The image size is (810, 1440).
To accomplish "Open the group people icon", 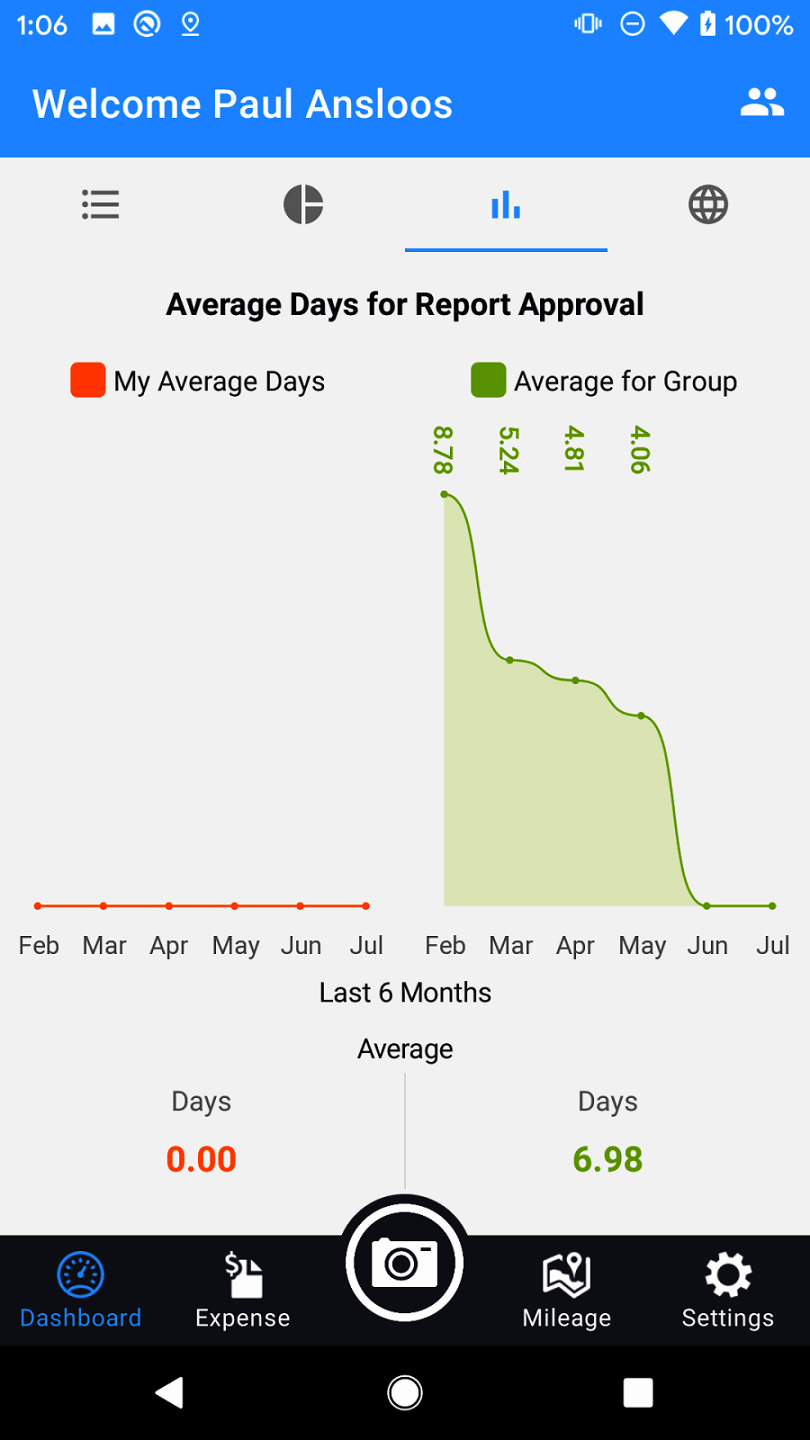I will point(761,103).
